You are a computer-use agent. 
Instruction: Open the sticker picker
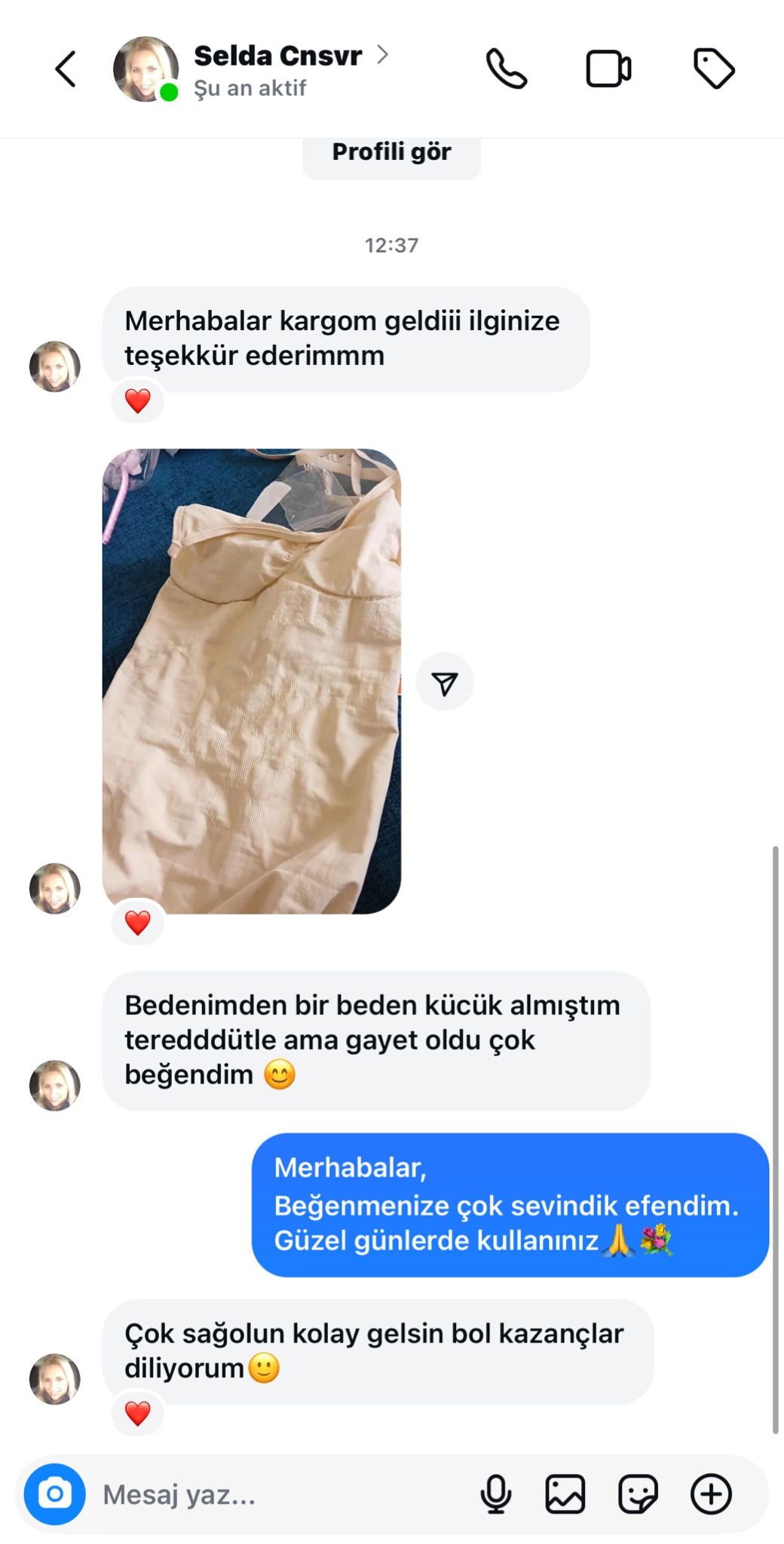[x=638, y=1494]
